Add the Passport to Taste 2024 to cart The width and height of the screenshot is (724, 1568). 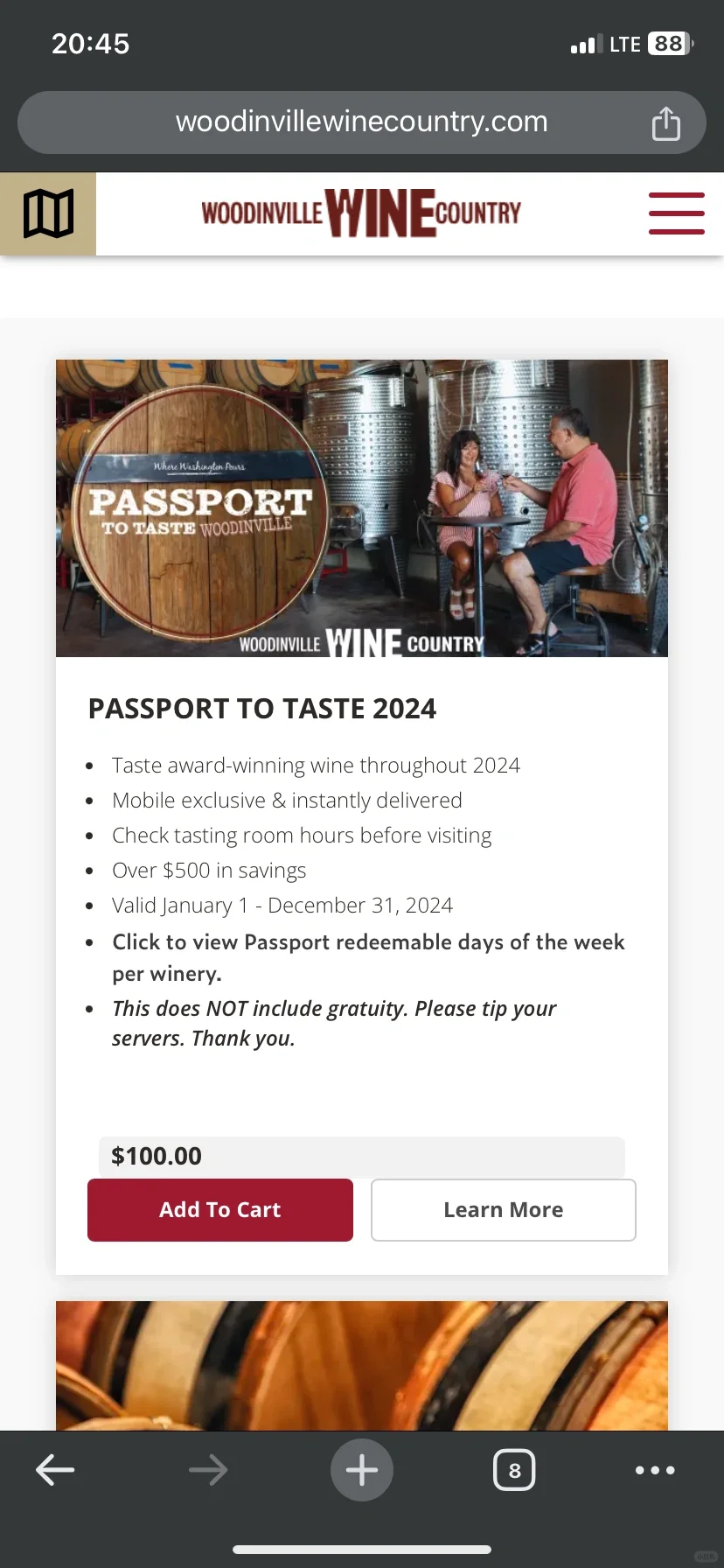coord(219,1210)
